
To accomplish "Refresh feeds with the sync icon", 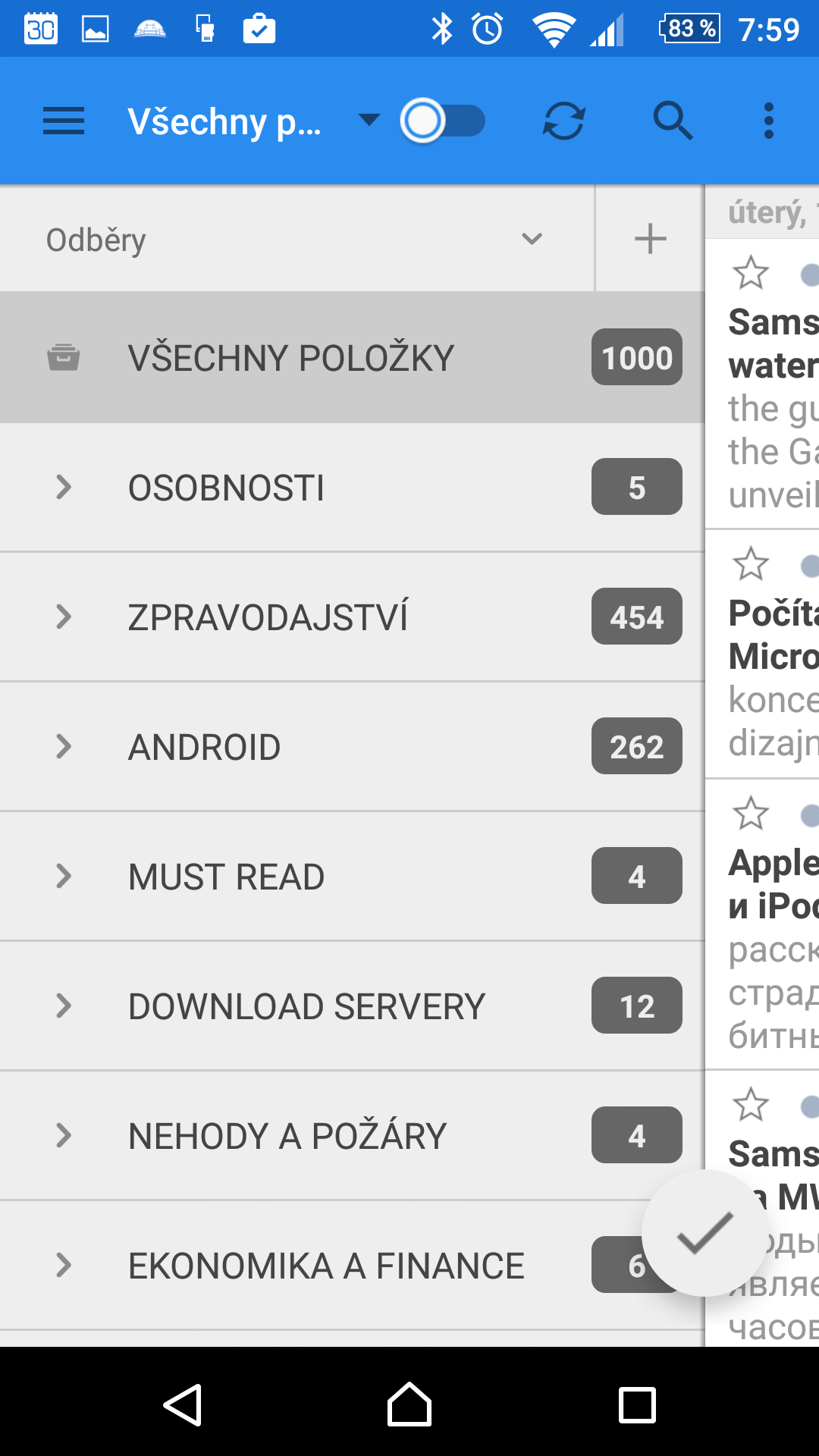I will pos(563,121).
